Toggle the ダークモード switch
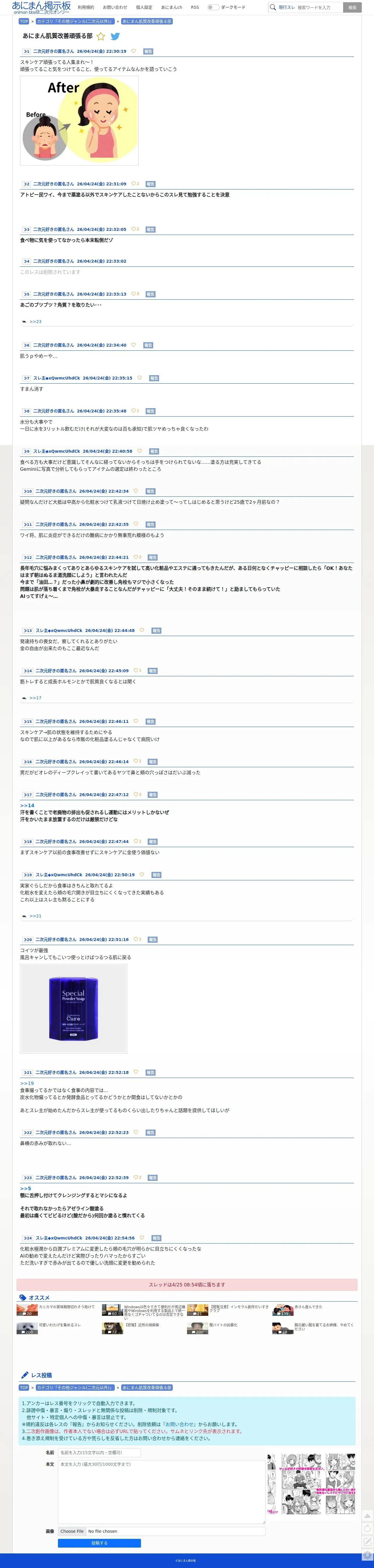 213,7
